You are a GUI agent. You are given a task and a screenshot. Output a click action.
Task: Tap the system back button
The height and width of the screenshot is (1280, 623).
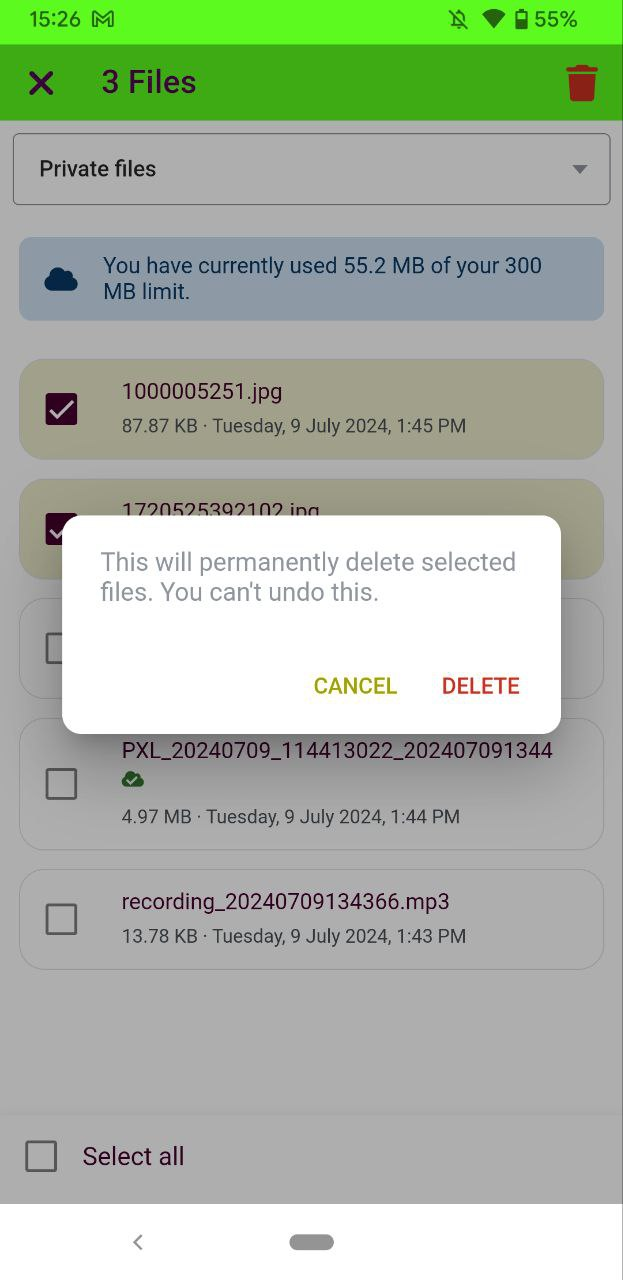(138, 1242)
